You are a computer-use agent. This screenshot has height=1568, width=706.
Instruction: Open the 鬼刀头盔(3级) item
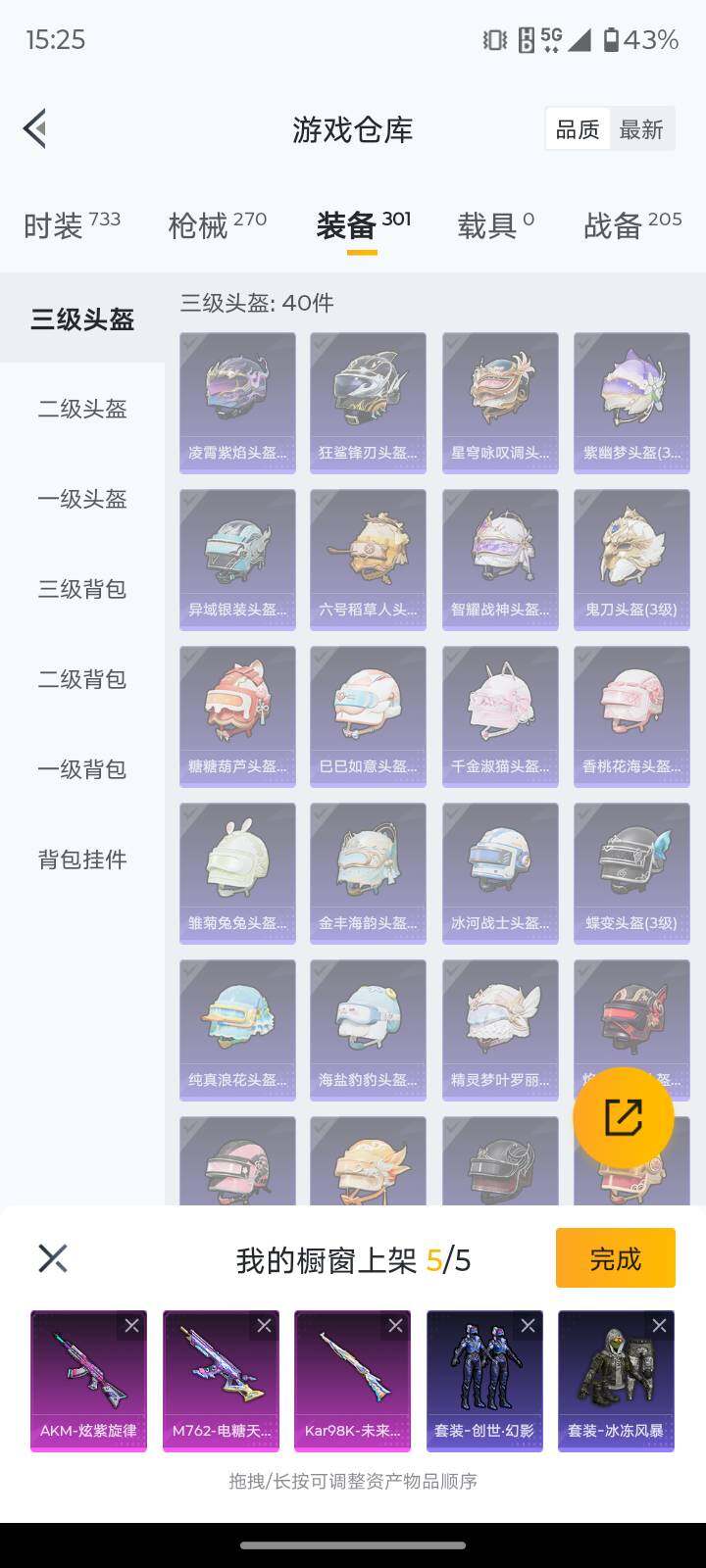(631, 559)
